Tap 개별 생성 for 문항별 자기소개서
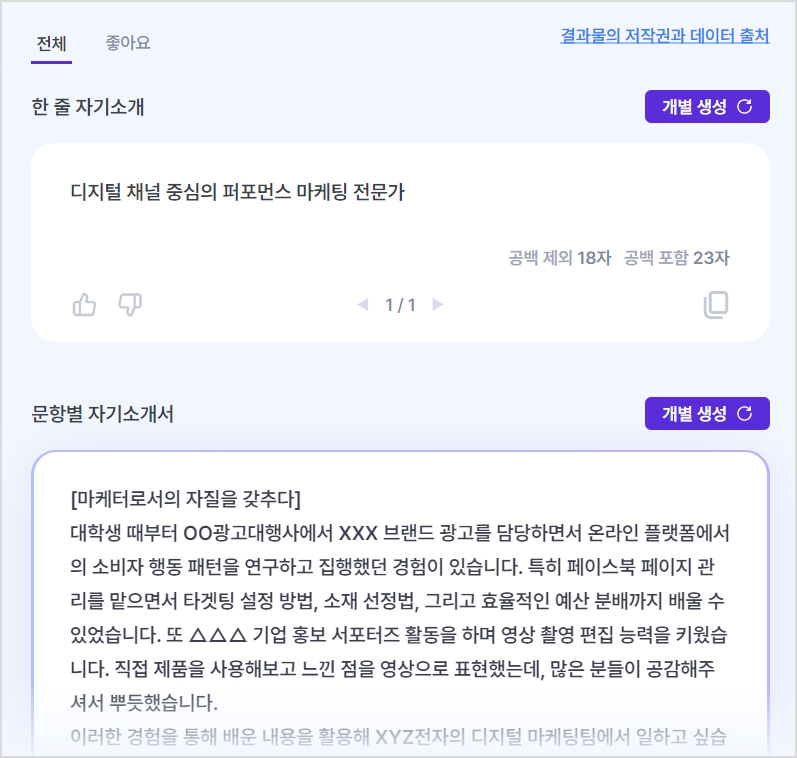The height and width of the screenshot is (758, 797). 707,413
